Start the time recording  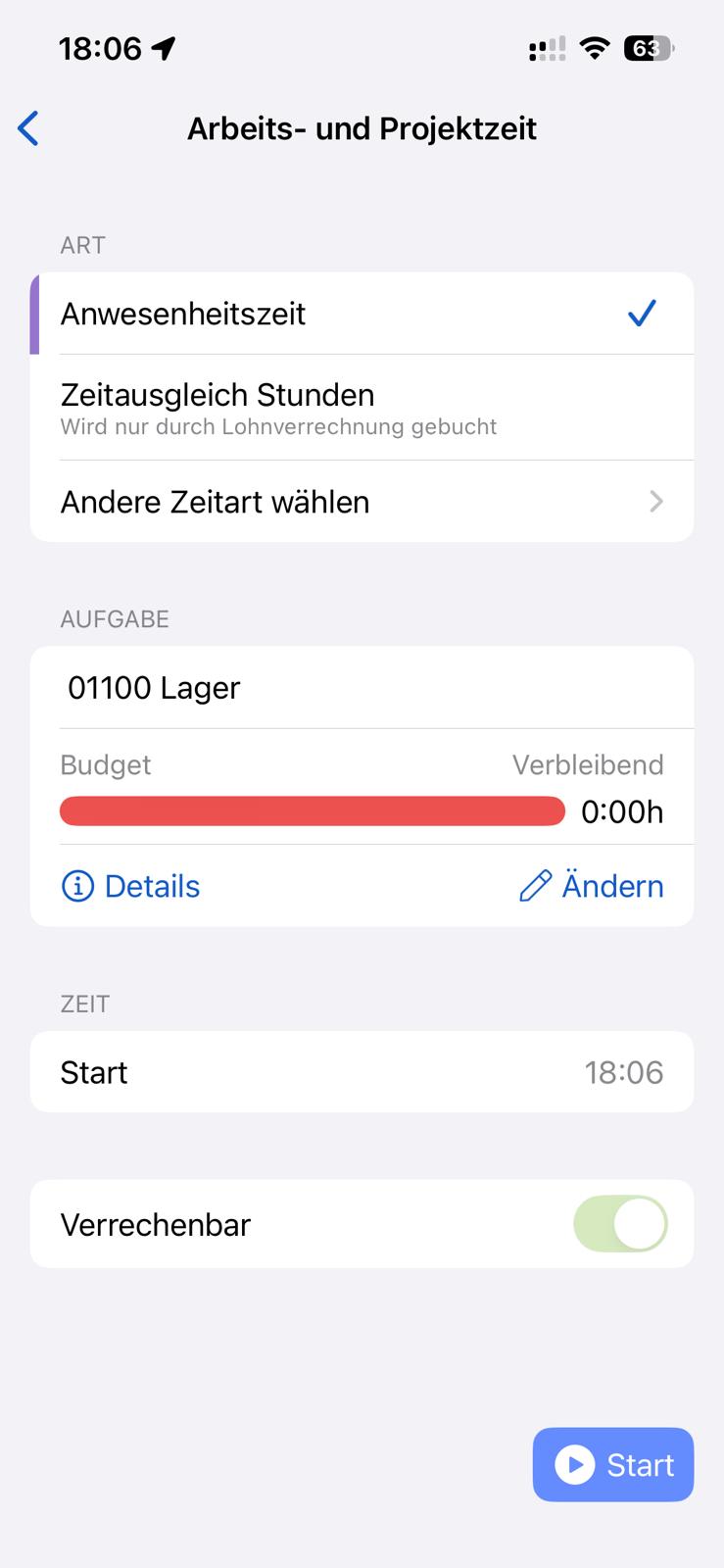(613, 1464)
